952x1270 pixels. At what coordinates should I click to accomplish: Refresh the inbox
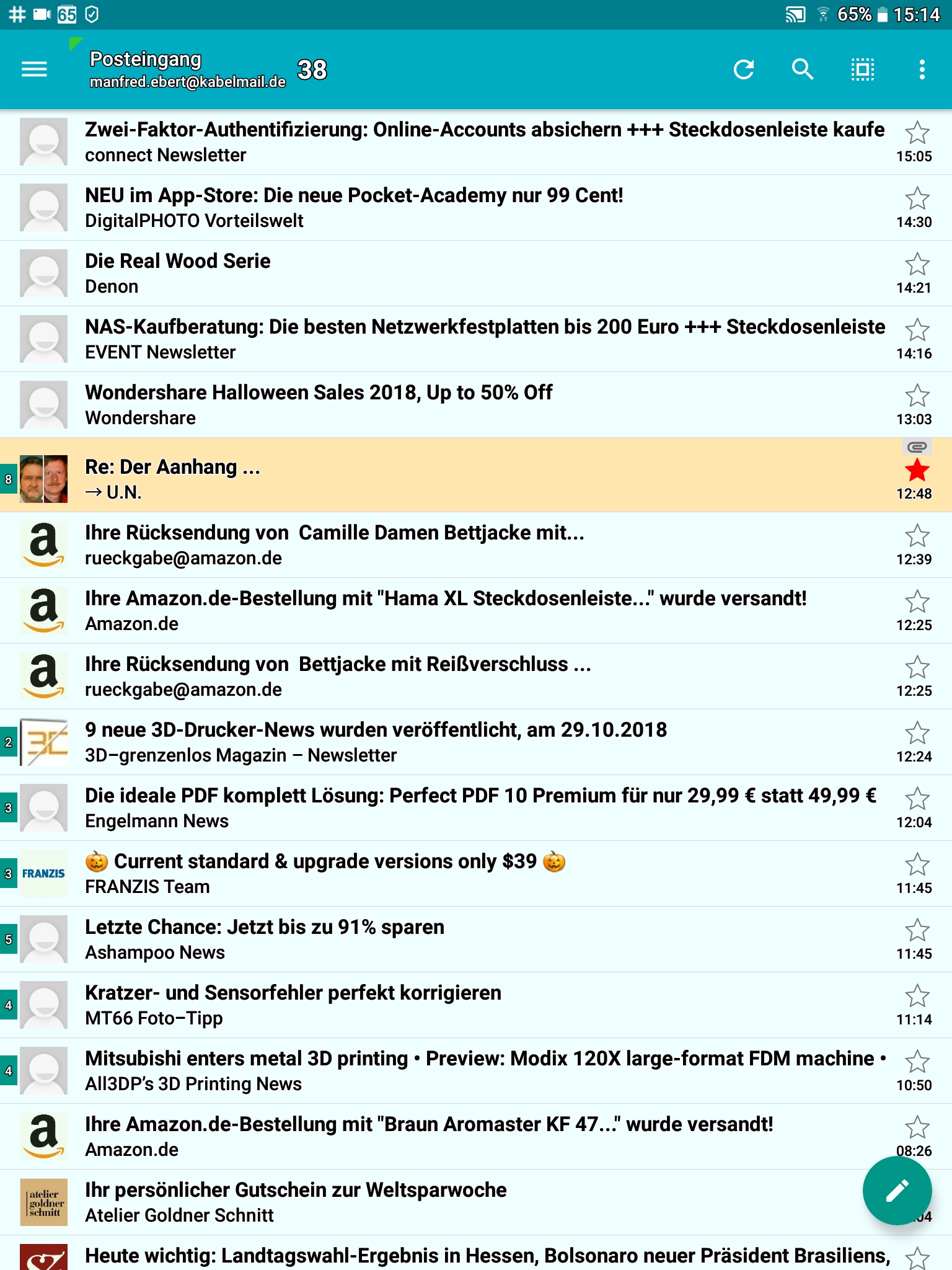(744, 69)
